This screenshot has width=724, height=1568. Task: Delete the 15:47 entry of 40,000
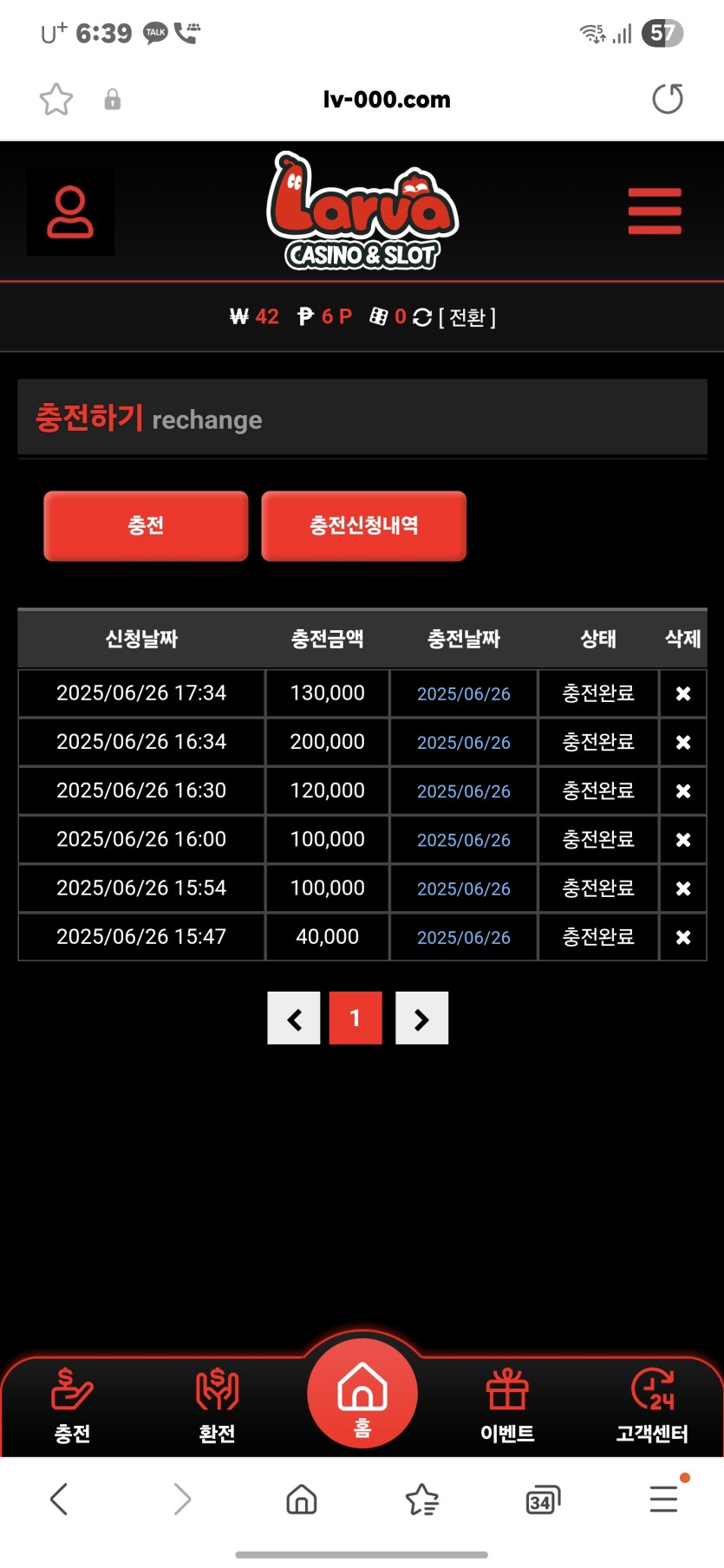point(683,937)
